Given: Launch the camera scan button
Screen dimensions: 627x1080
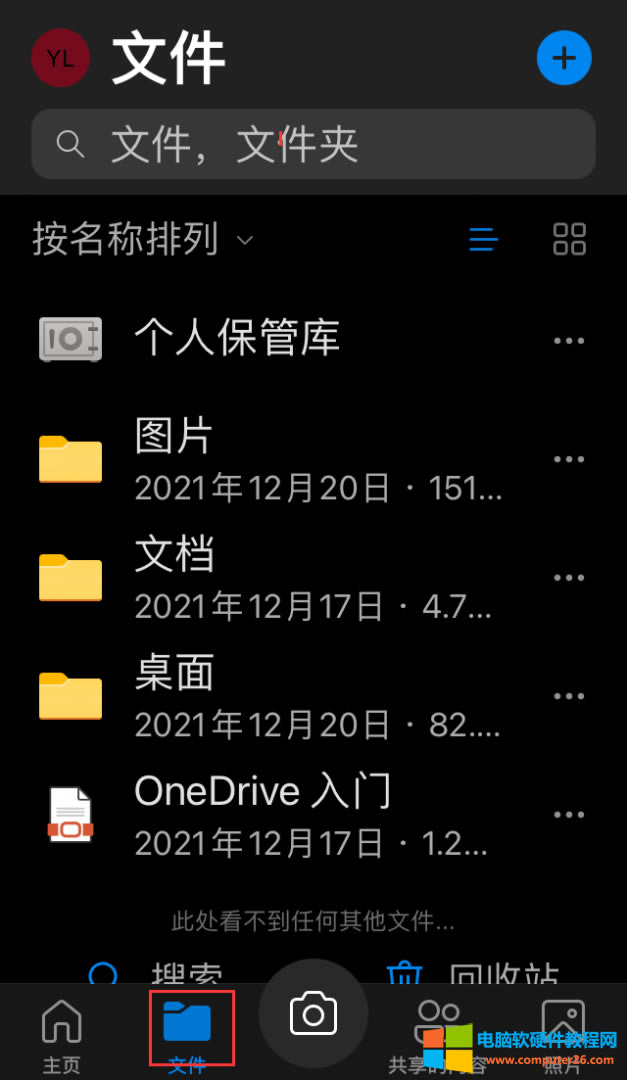Looking at the screenshot, I should point(313,1014).
